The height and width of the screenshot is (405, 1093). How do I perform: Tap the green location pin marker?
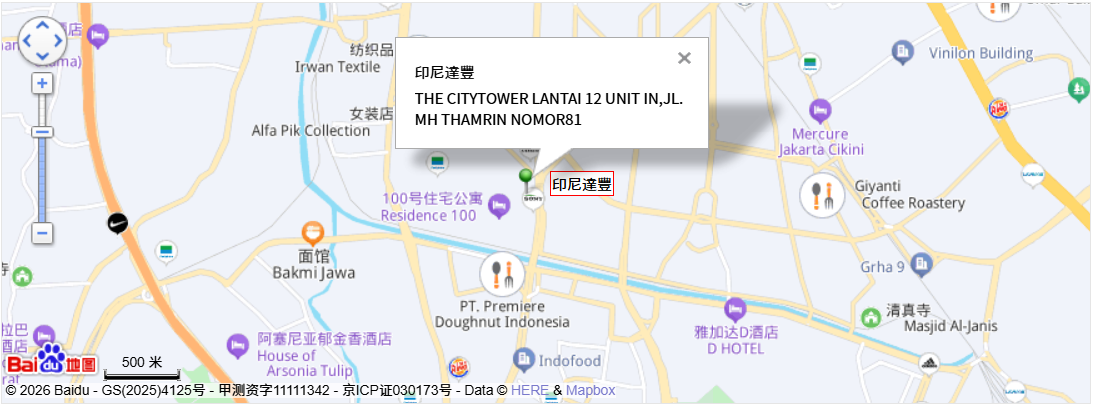tap(526, 181)
